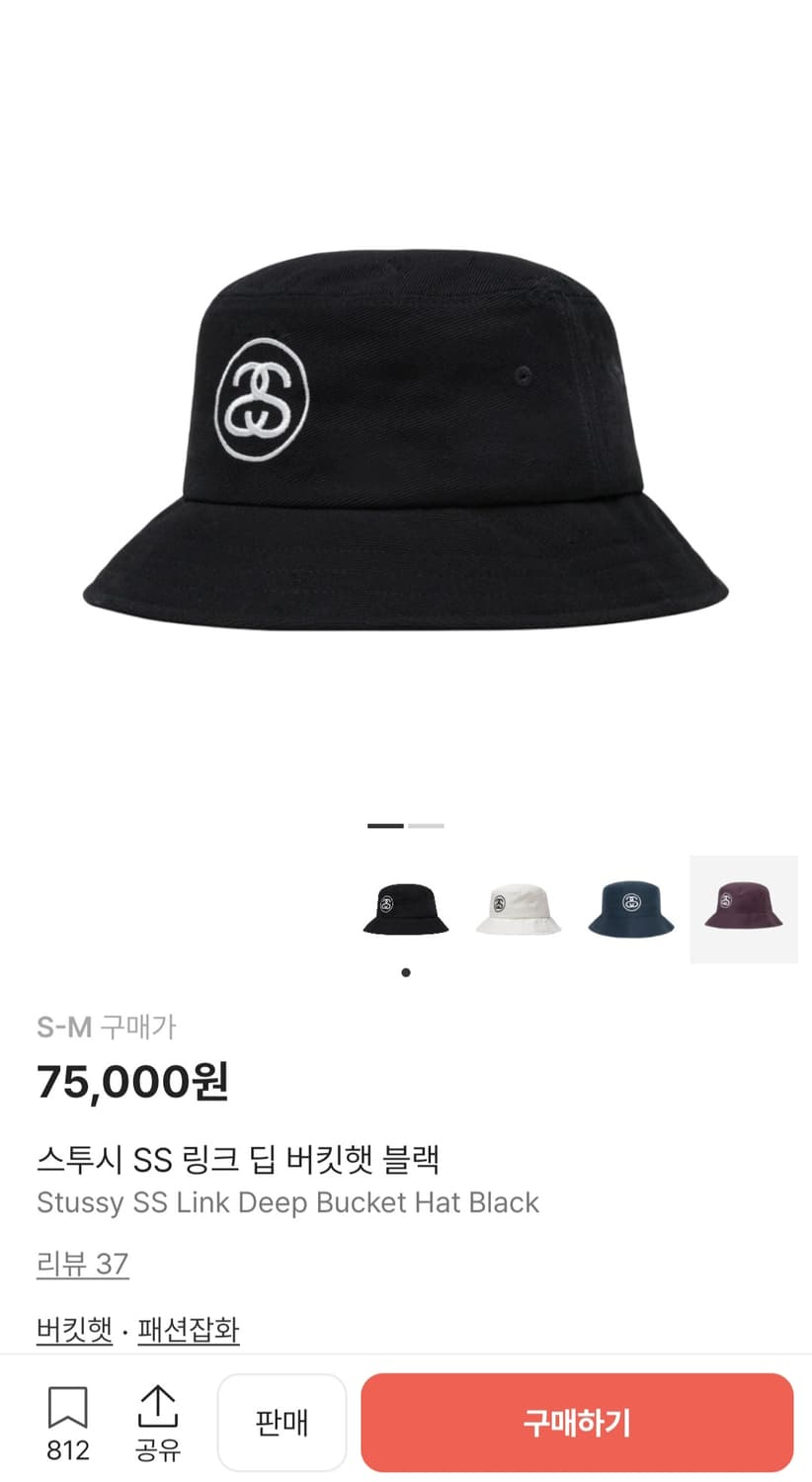
Task: Select the white bucket hat color thumbnail
Action: click(519, 909)
